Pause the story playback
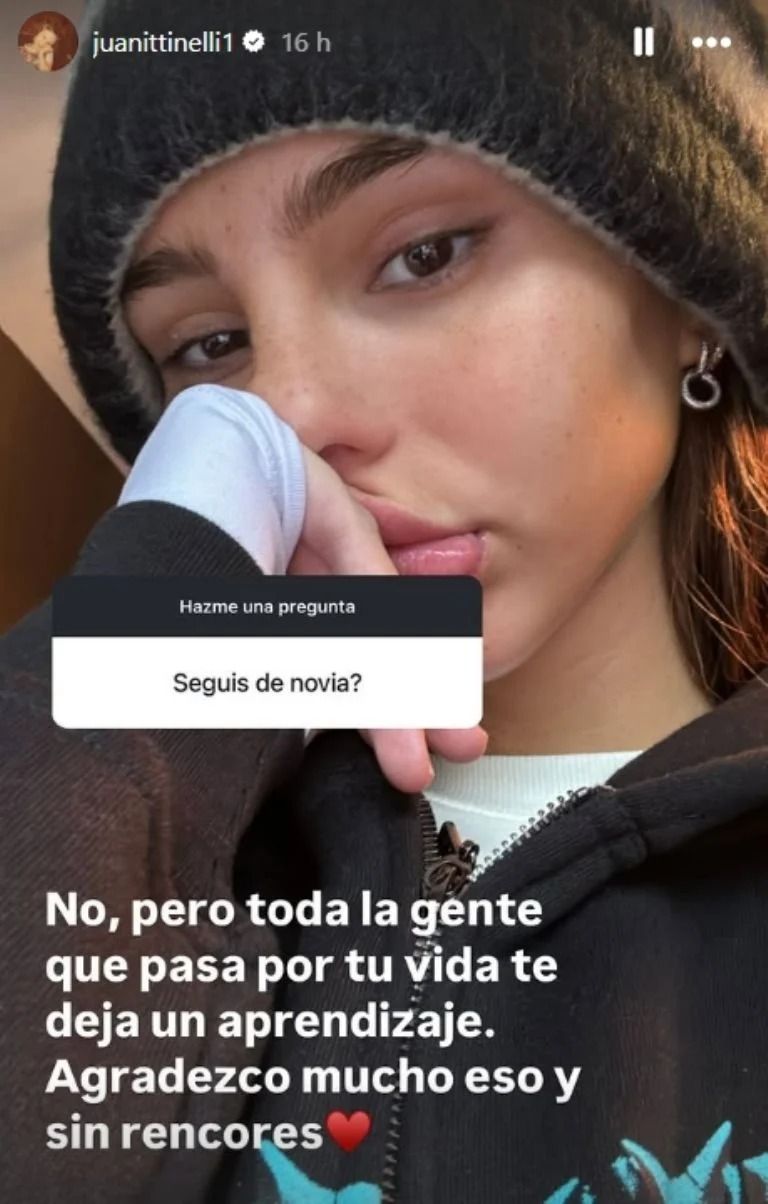768x1204 pixels. 644,42
